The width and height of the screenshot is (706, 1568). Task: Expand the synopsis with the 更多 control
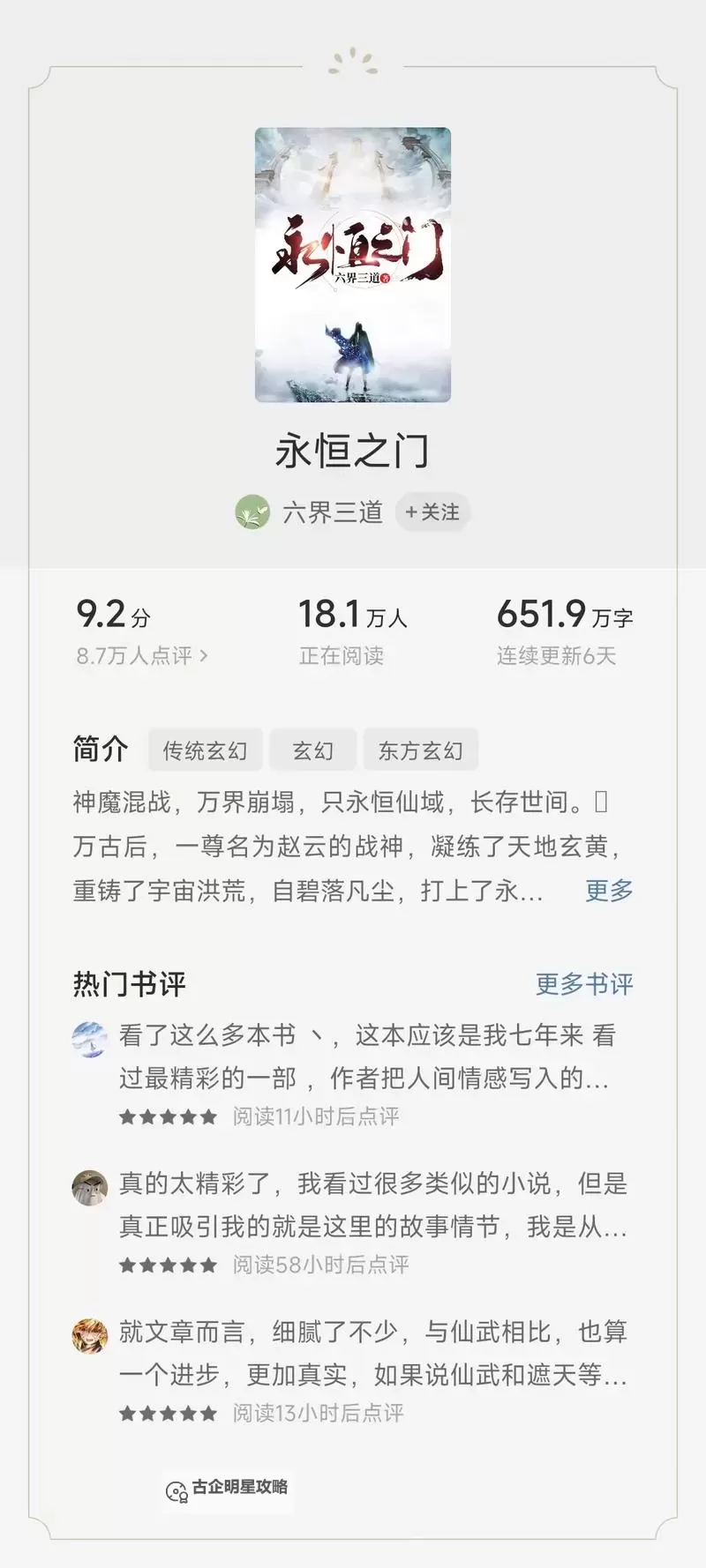tap(607, 892)
